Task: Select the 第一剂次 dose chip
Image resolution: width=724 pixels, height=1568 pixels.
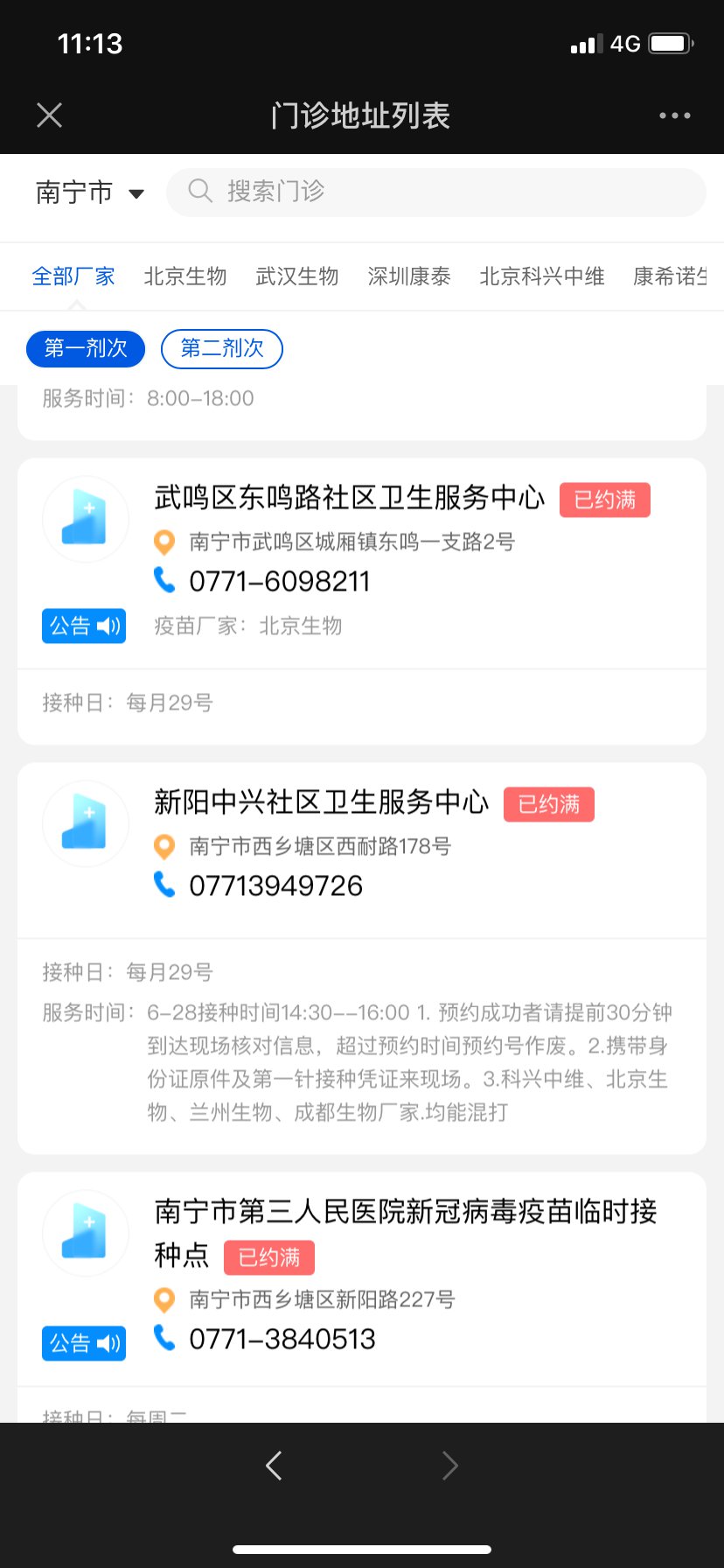Action: tap(86, 348)
